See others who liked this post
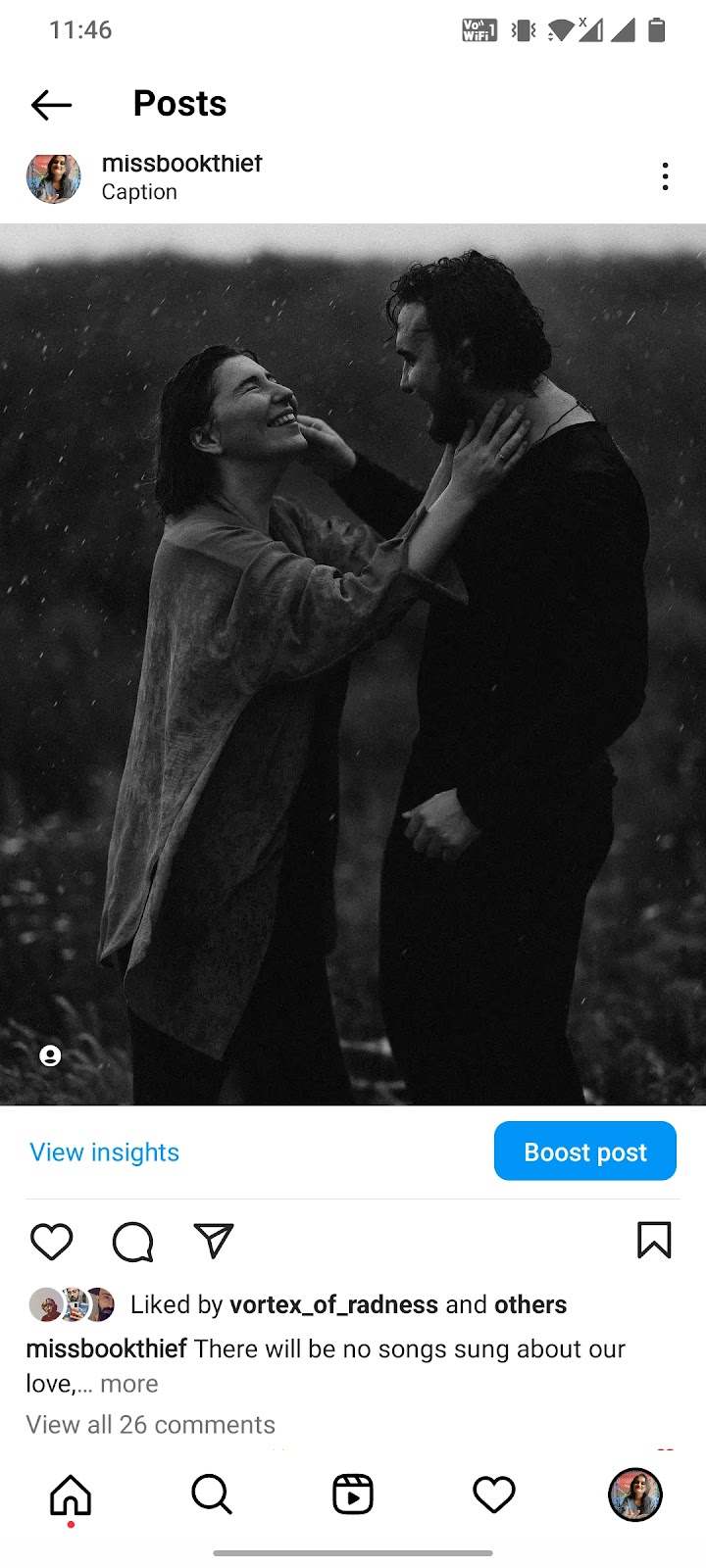 pyautogui.click(x=530, y=1304)
